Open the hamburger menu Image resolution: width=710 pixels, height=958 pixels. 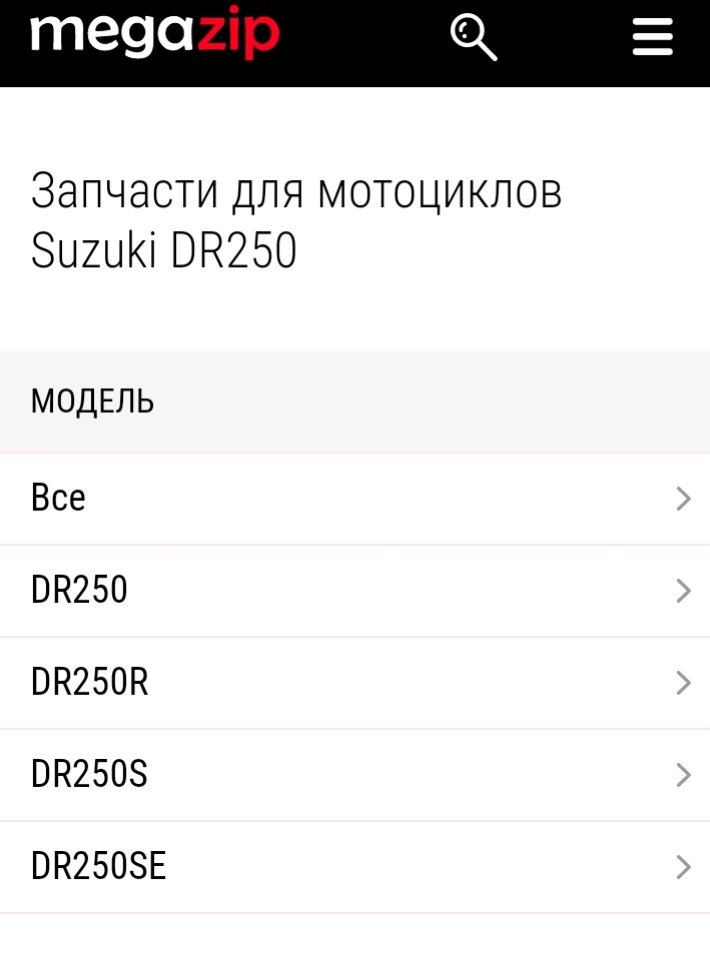(652, 38)
